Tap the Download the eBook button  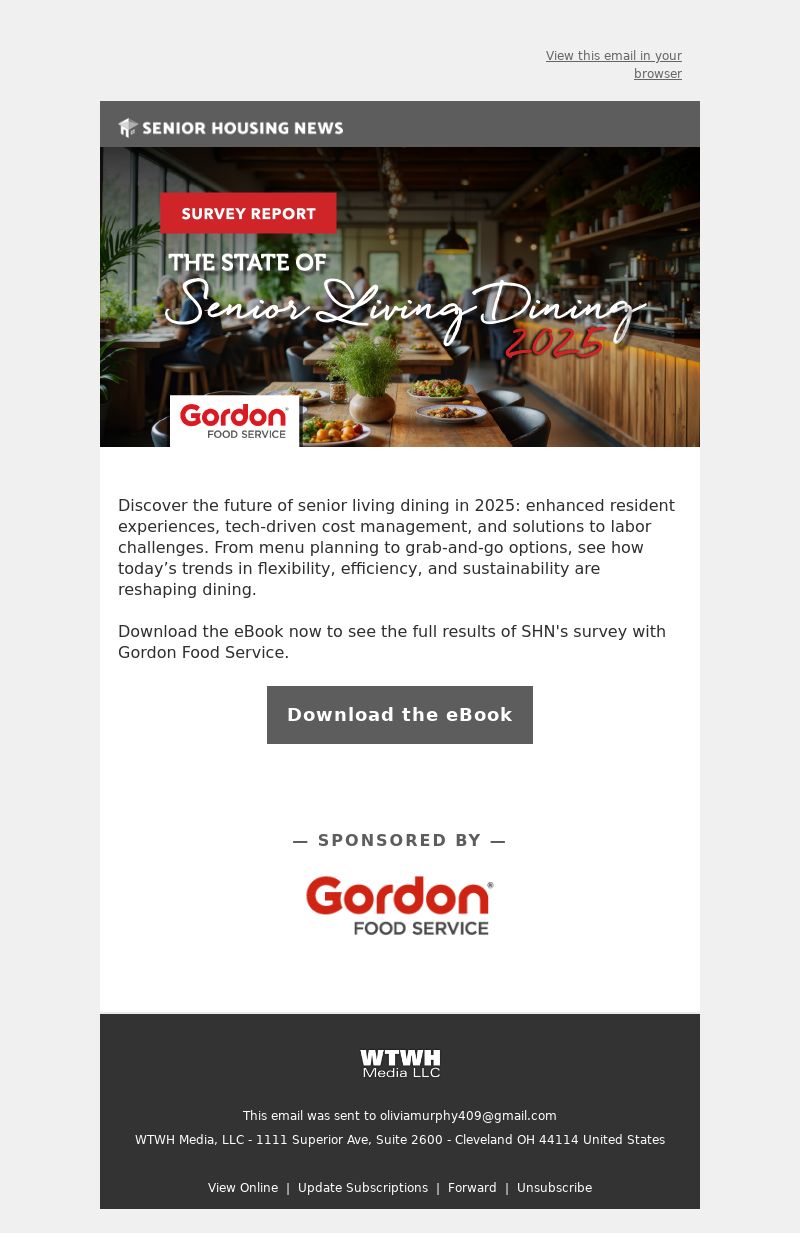click(x=400, y=715)
